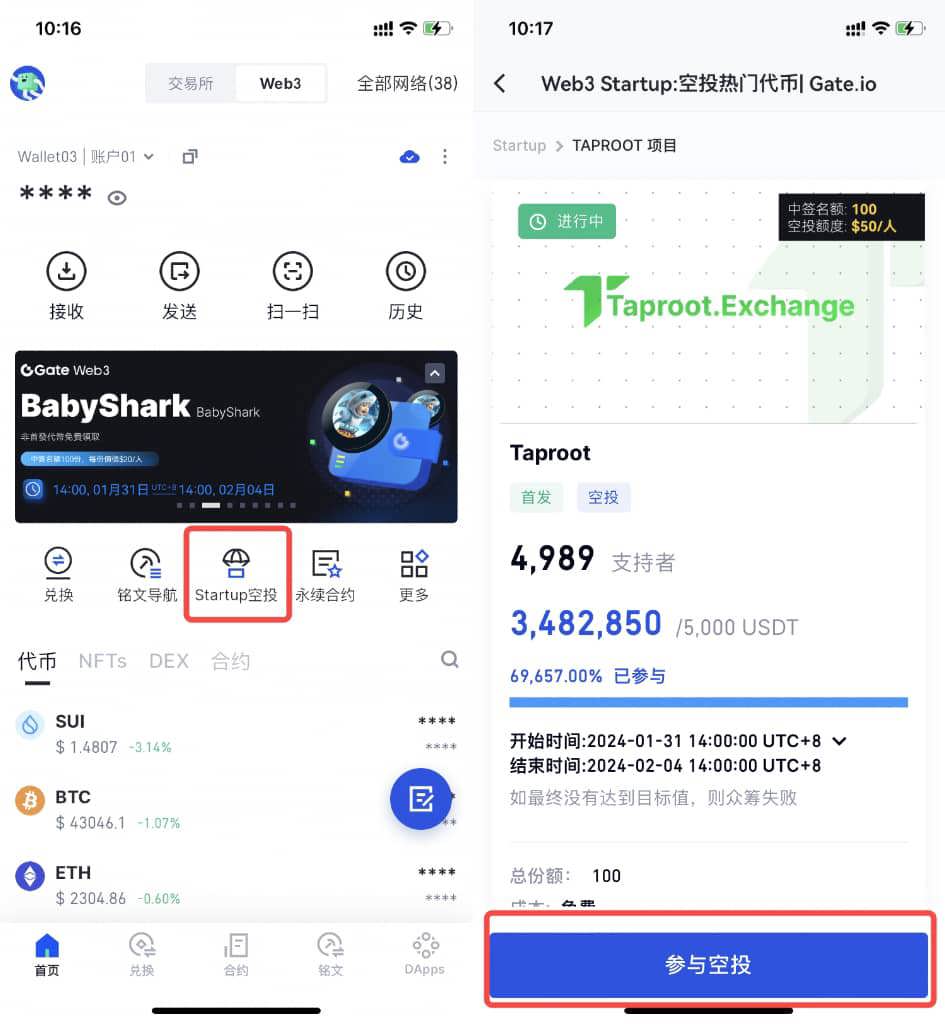
Task: Switch to the NFTs tab
Action: coord(102,661)
